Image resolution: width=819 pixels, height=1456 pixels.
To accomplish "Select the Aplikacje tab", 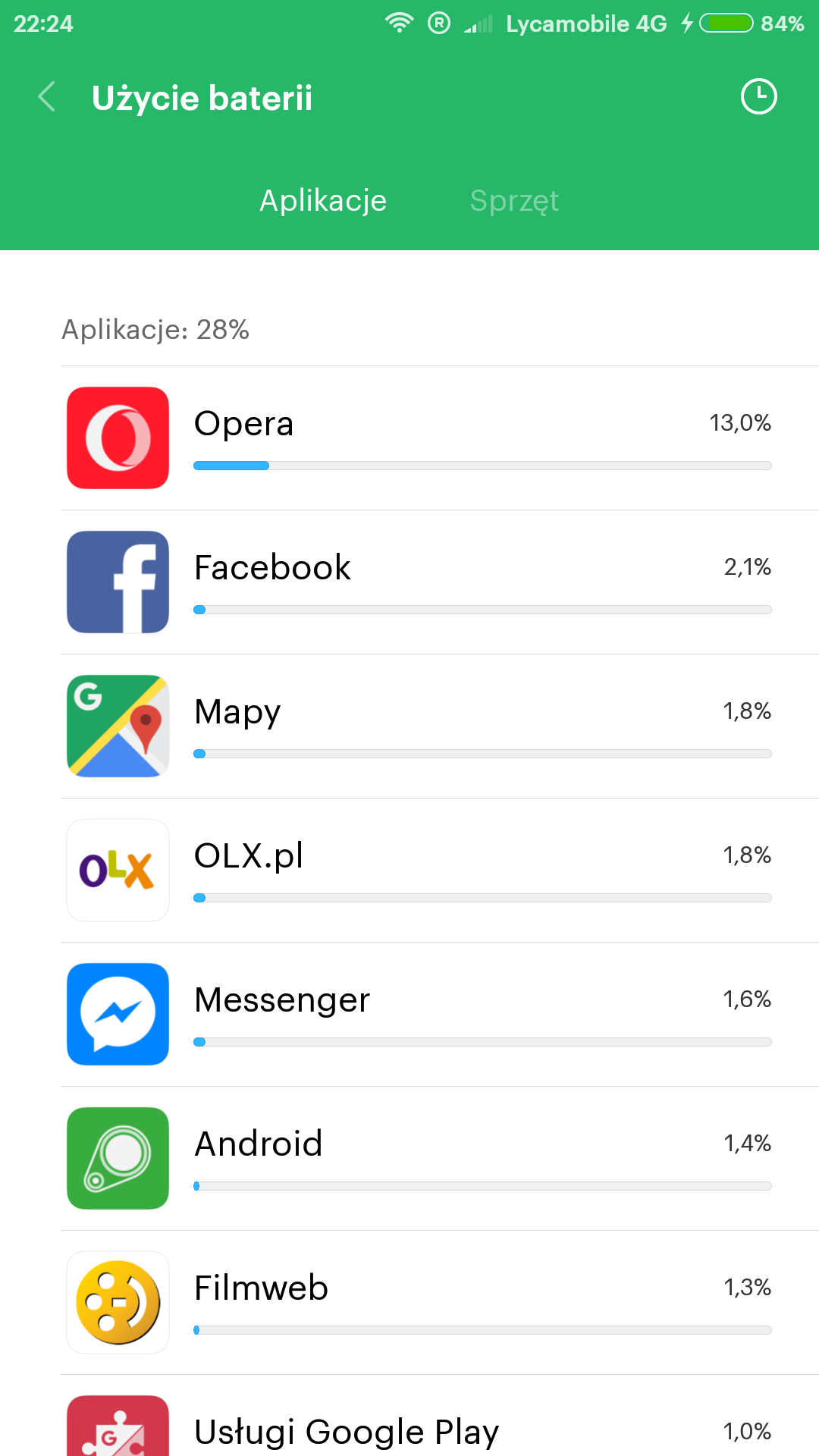I will coord(323,201).
